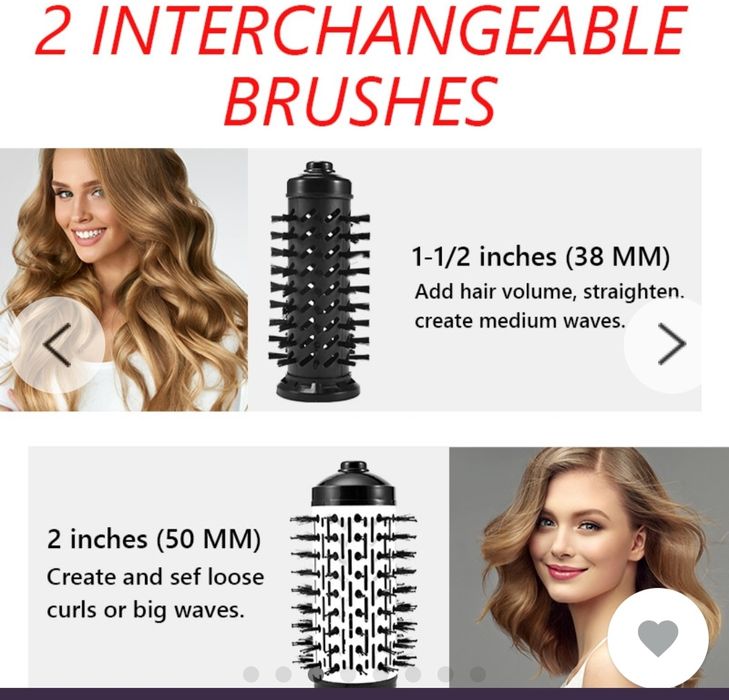Go to the previous product image
The width and height of the screenshot is (729, 700).
click(x=57, y=345)
